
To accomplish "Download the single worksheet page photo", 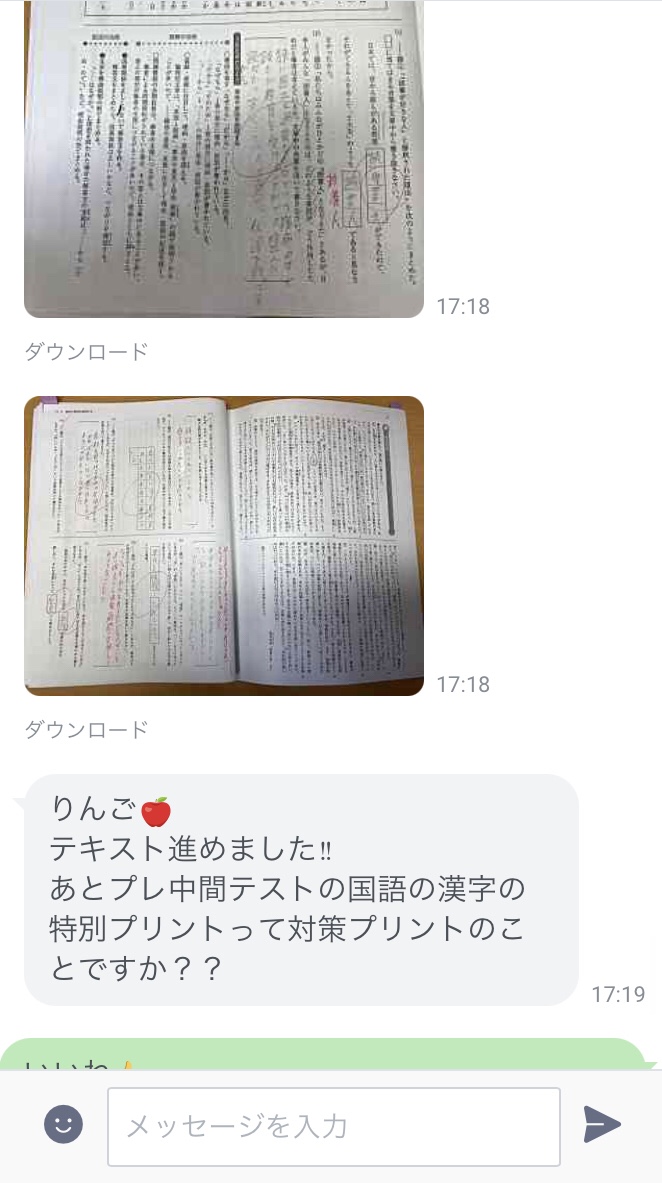I will (x=86, y=351).
